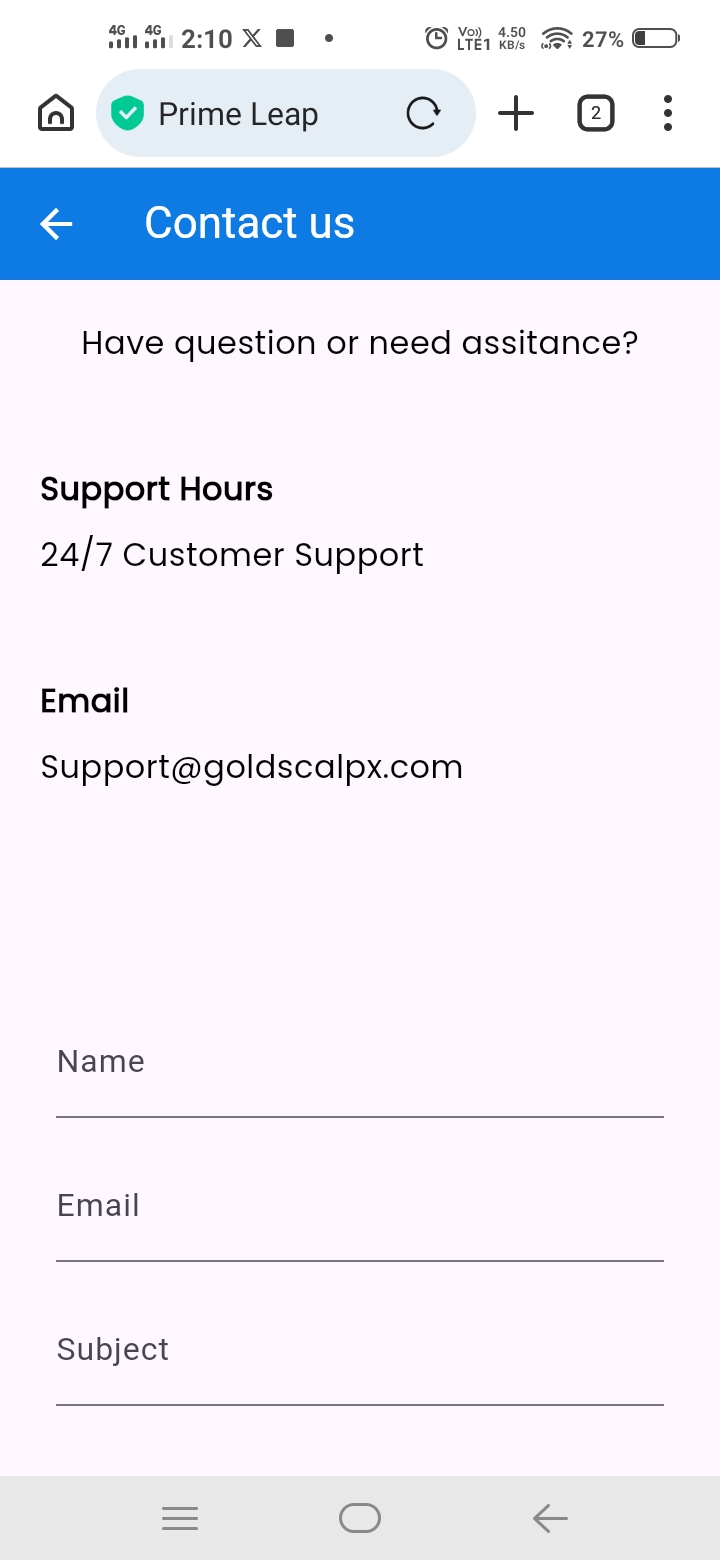Tap the system back navigation button
This screenshot has height=1560, width=720.
point(550,1519)
